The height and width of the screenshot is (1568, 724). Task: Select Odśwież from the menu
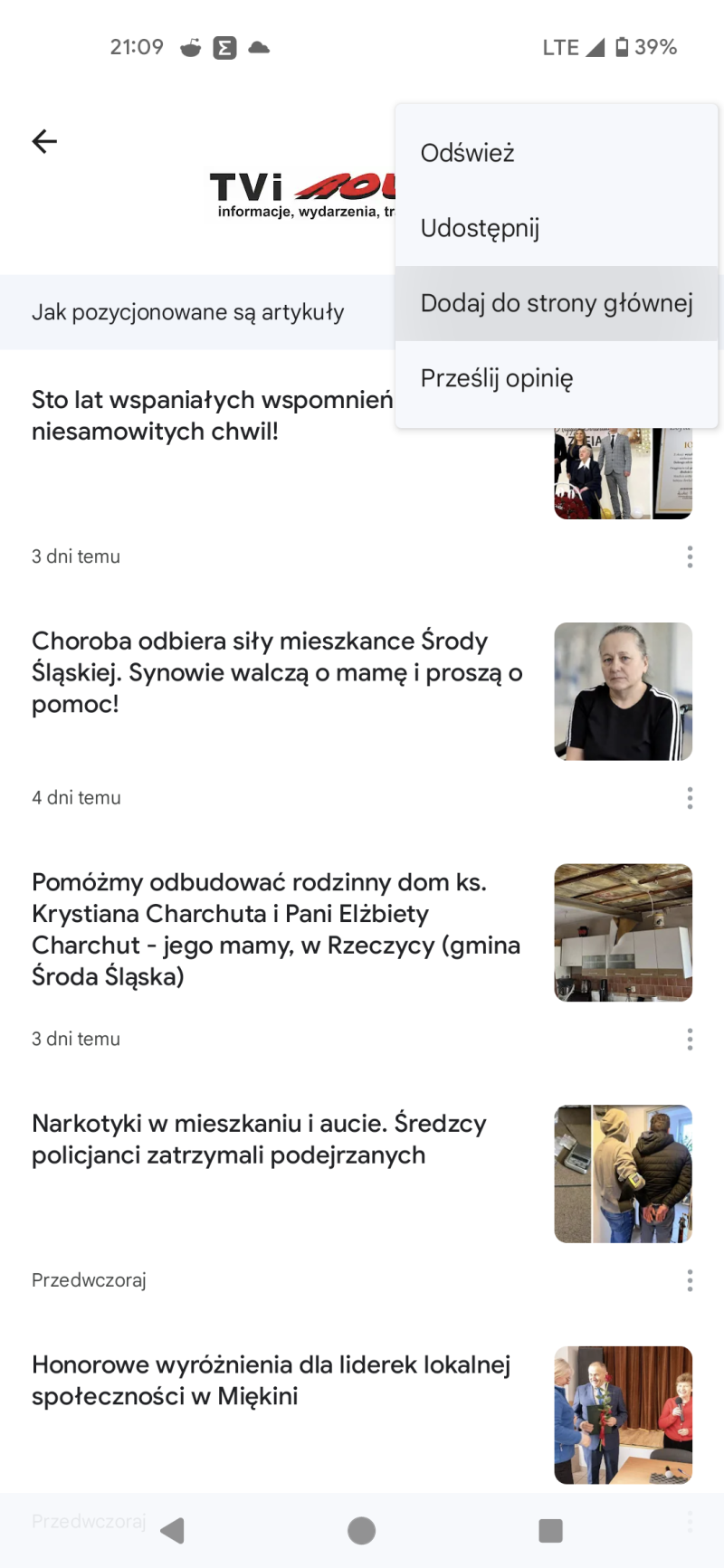467,153
